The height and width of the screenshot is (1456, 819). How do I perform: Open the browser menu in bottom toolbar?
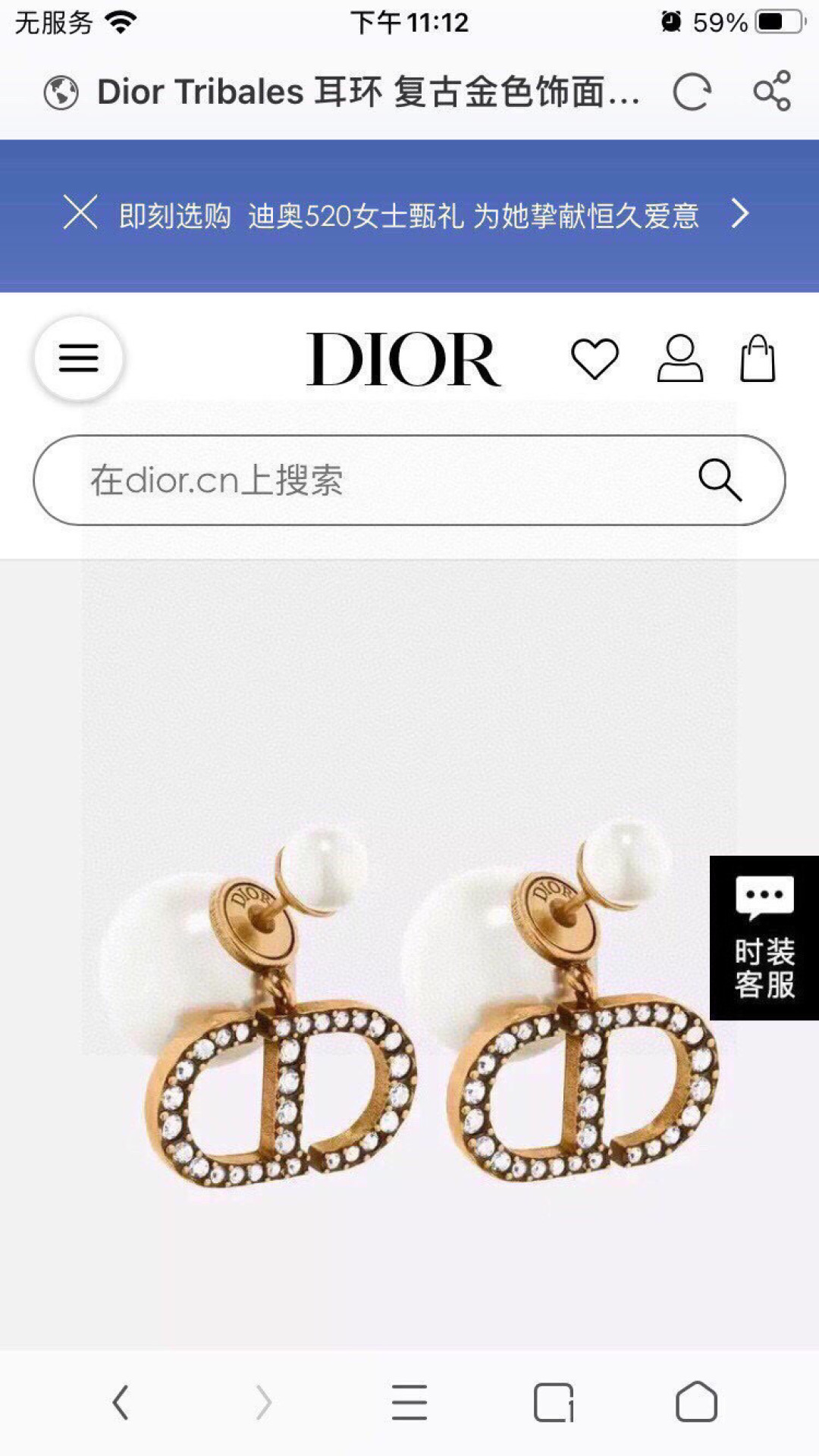tap(409, 1402)
